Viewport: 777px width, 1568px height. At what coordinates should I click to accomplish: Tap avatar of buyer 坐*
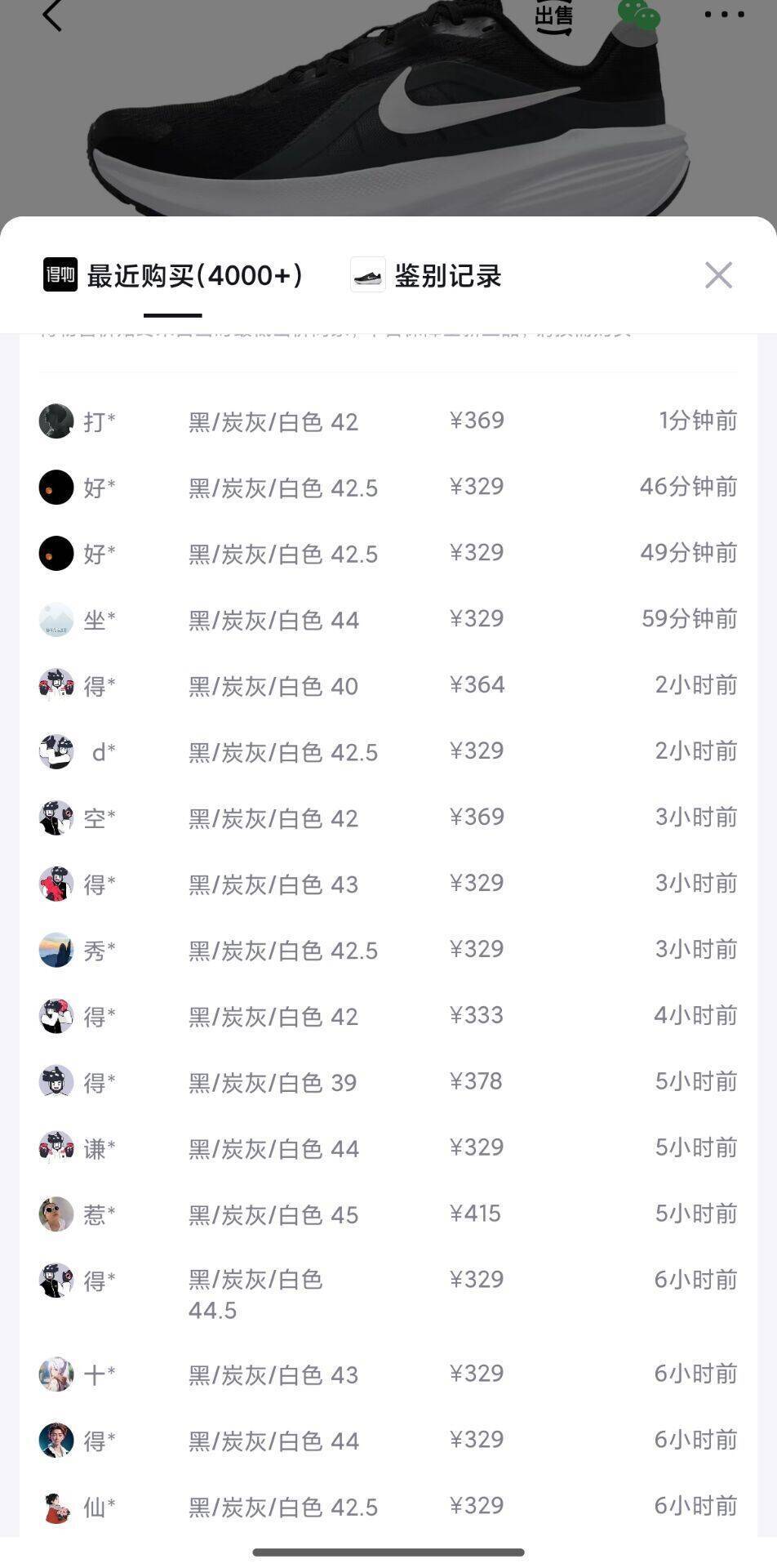(x=55, y=620)
